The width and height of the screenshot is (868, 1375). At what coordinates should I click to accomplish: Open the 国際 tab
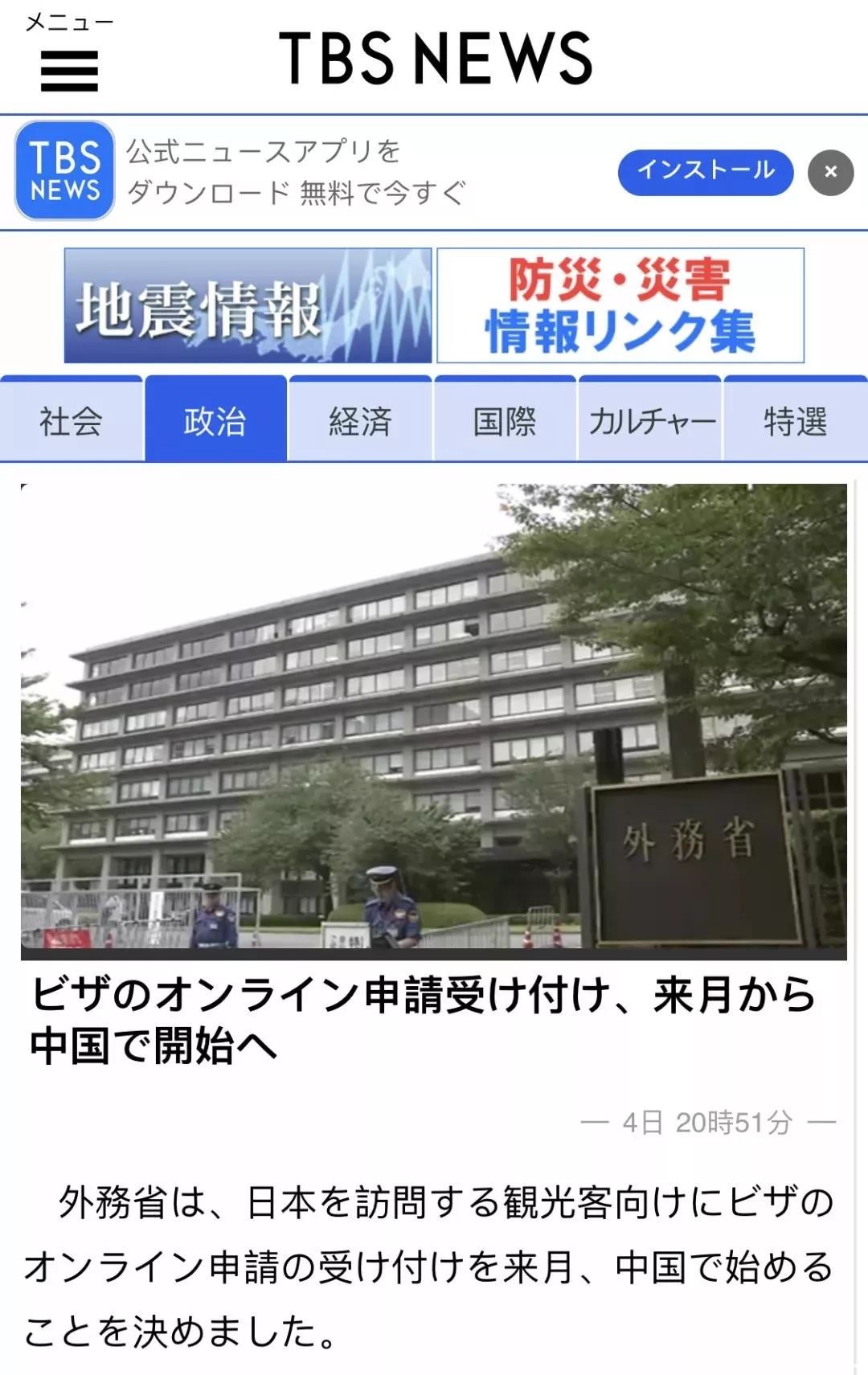click(x=505, y=420)
